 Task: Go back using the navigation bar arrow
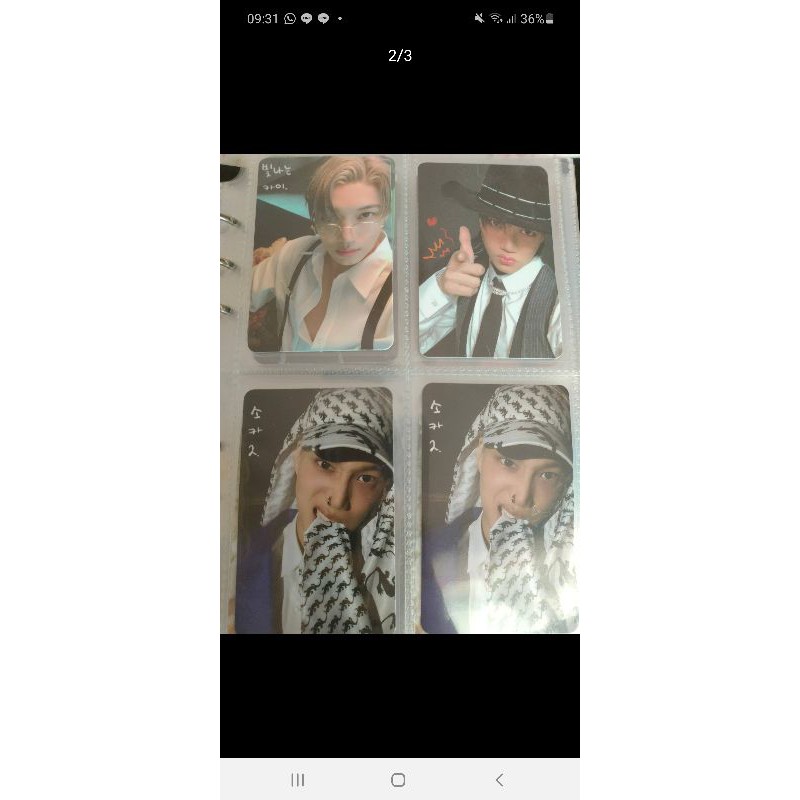(499, 780)
